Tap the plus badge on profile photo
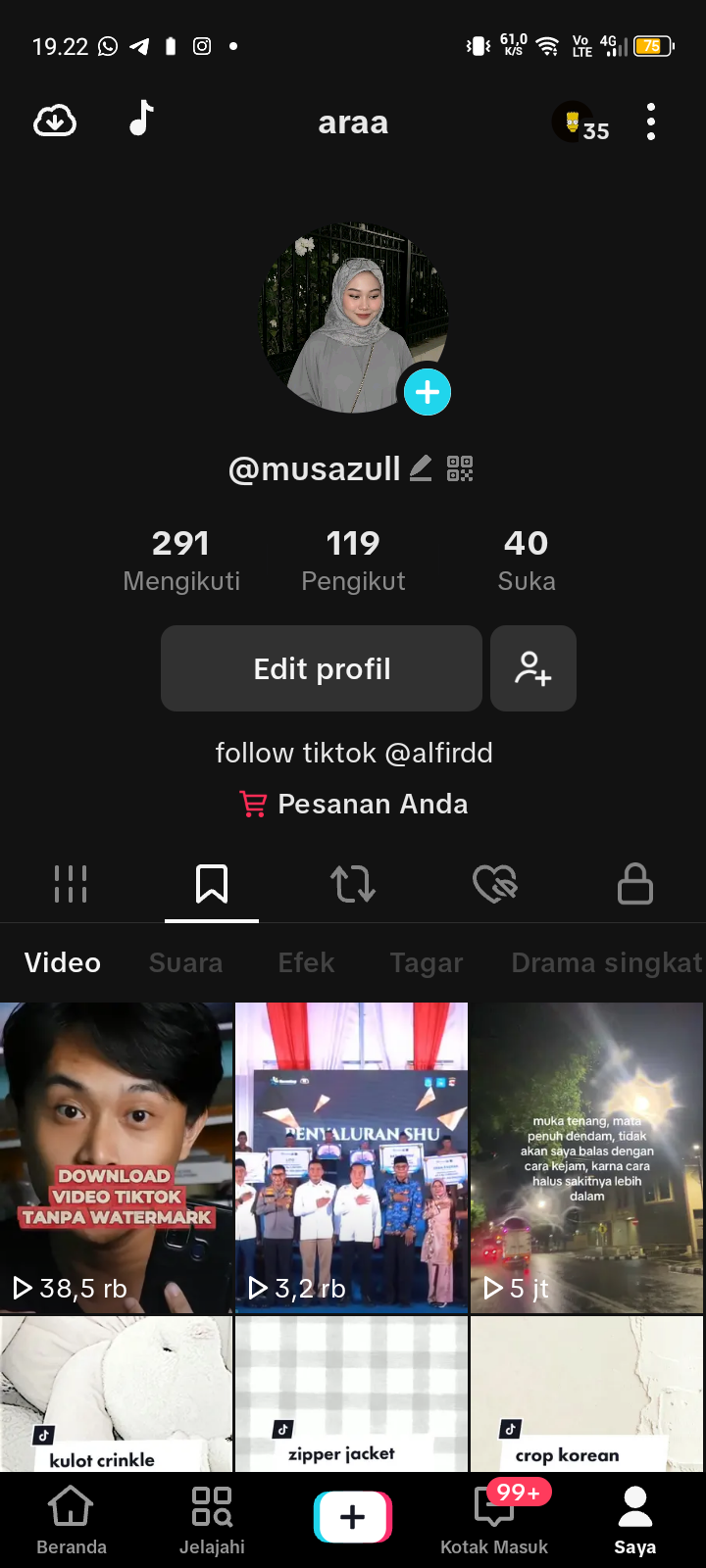 pos(428,392)
